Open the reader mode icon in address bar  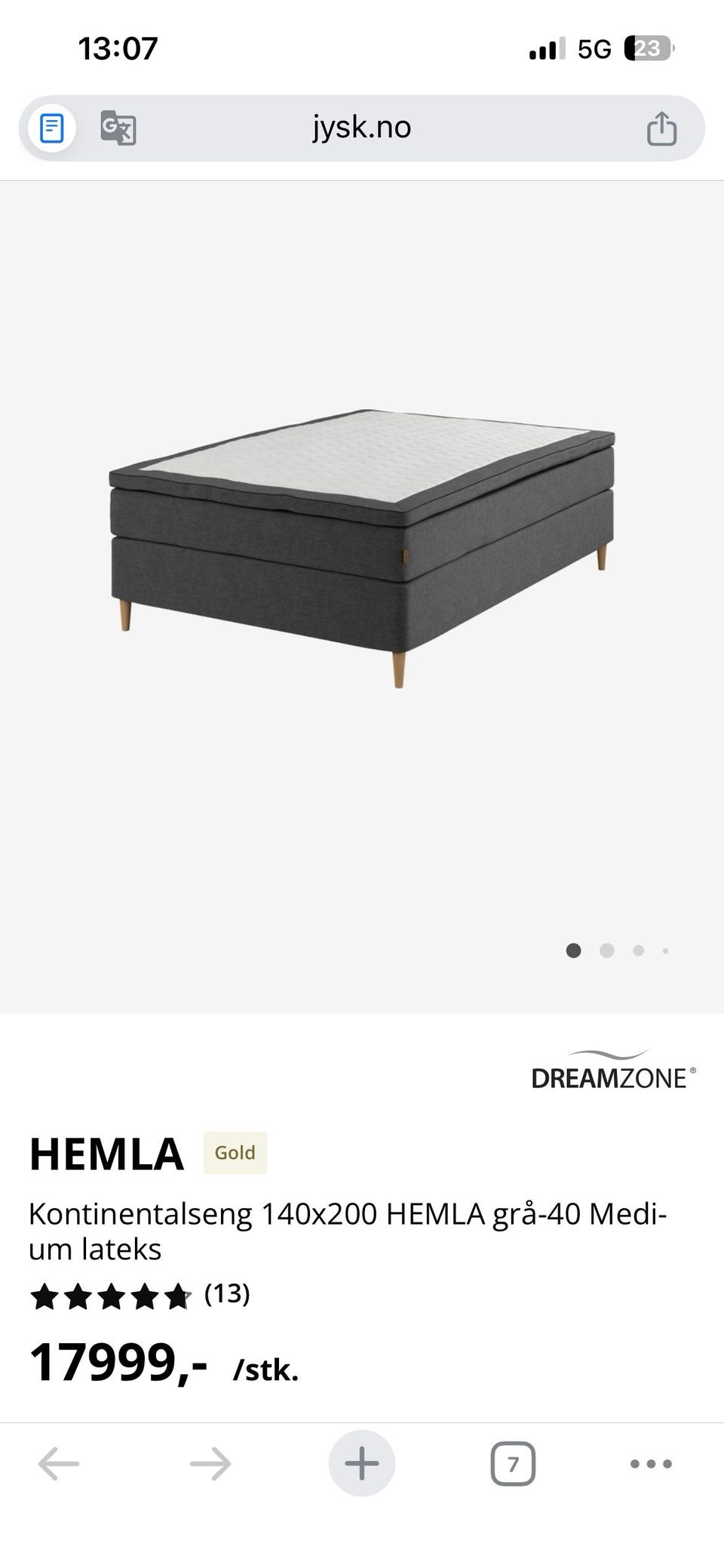(x=51, y=128)
